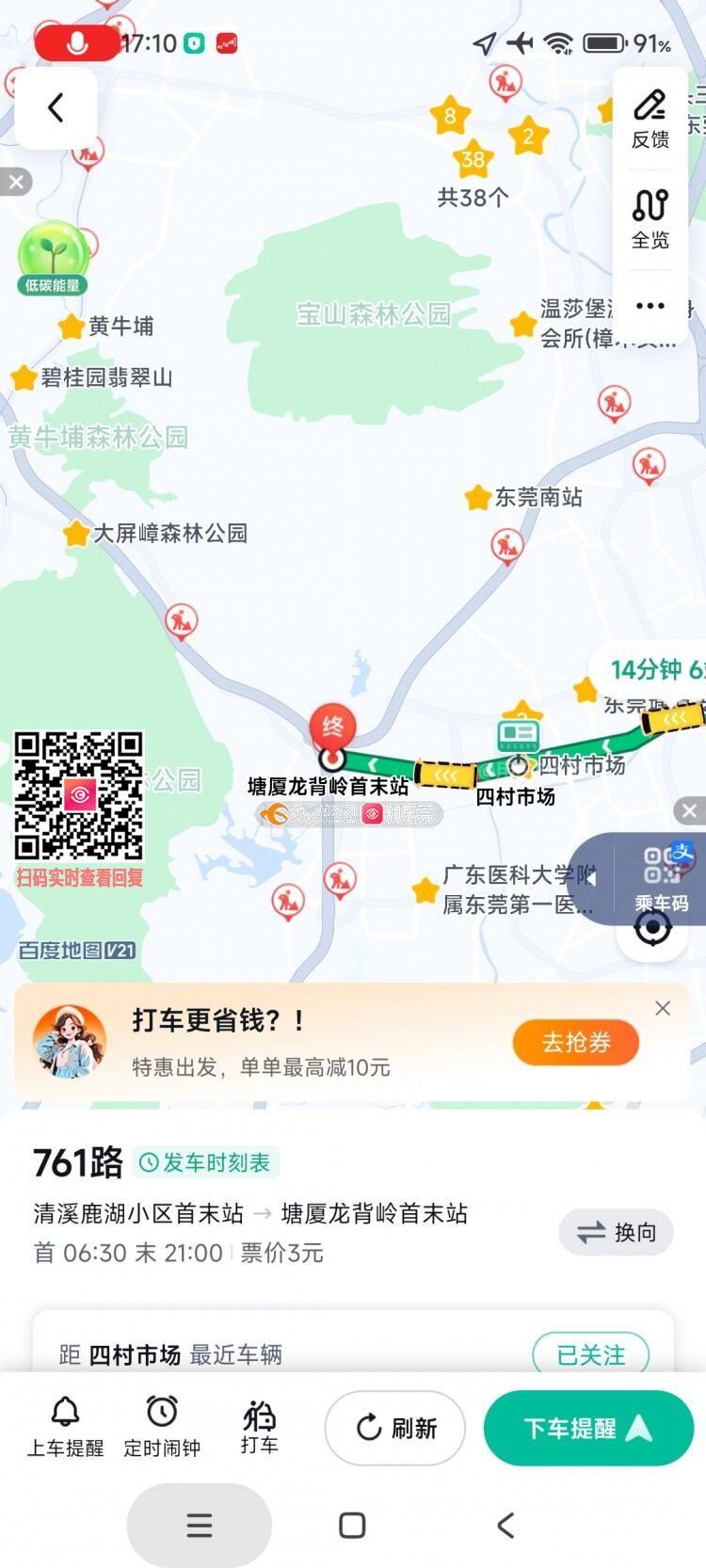
Task: View the 发车时刻表 departure timetable
Action: 206,1162
